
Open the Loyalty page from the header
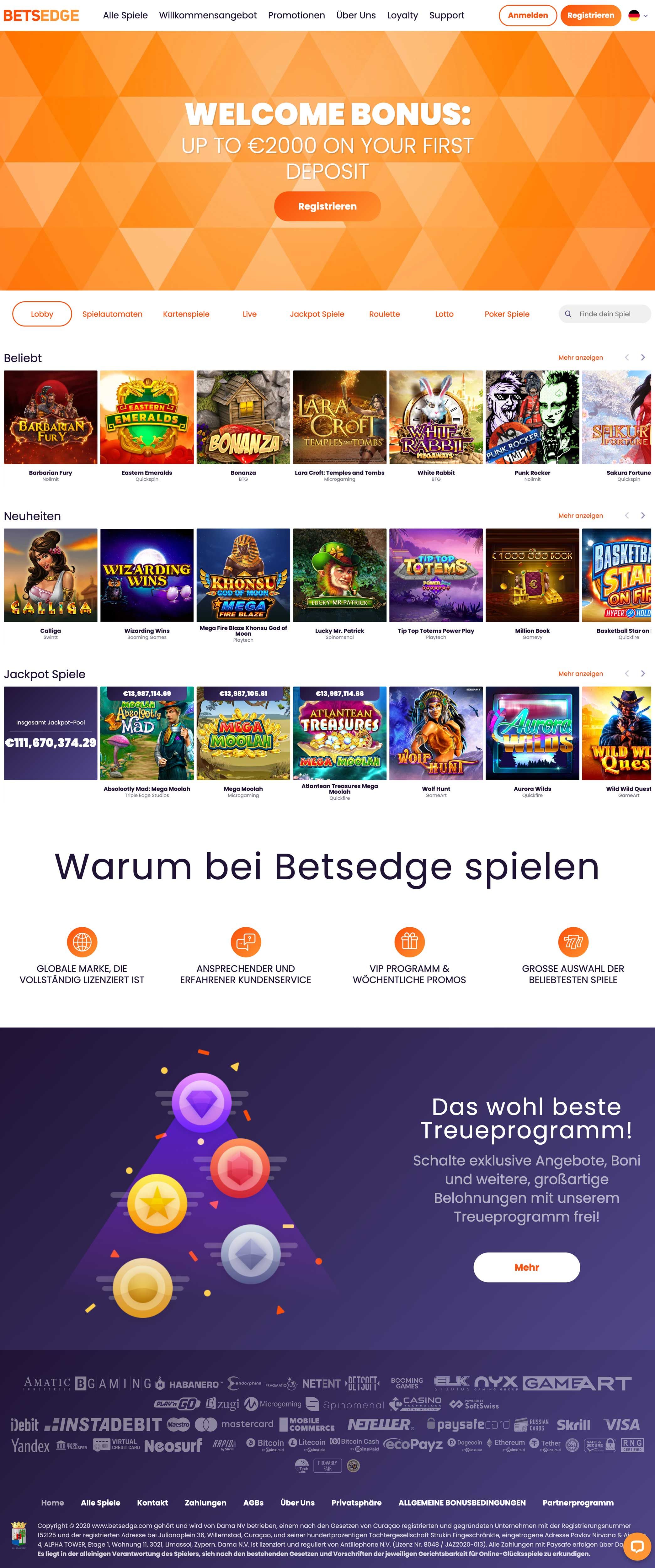pos(402,15)
